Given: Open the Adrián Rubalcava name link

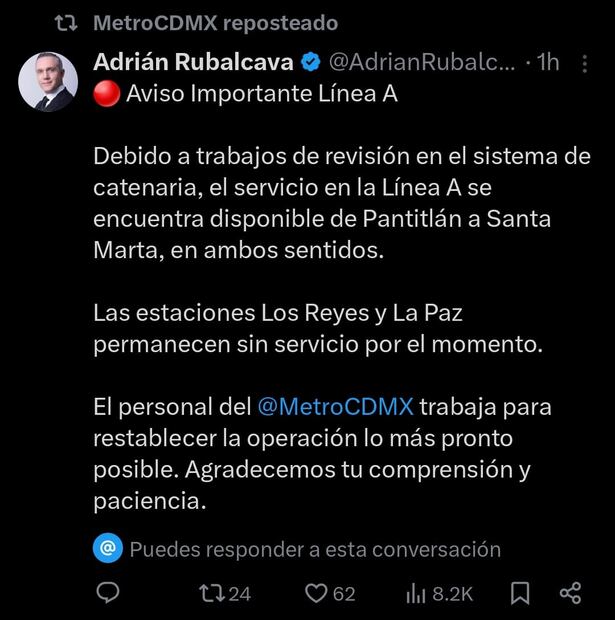Looking at the screenshot, I should [x=193, y=62].
